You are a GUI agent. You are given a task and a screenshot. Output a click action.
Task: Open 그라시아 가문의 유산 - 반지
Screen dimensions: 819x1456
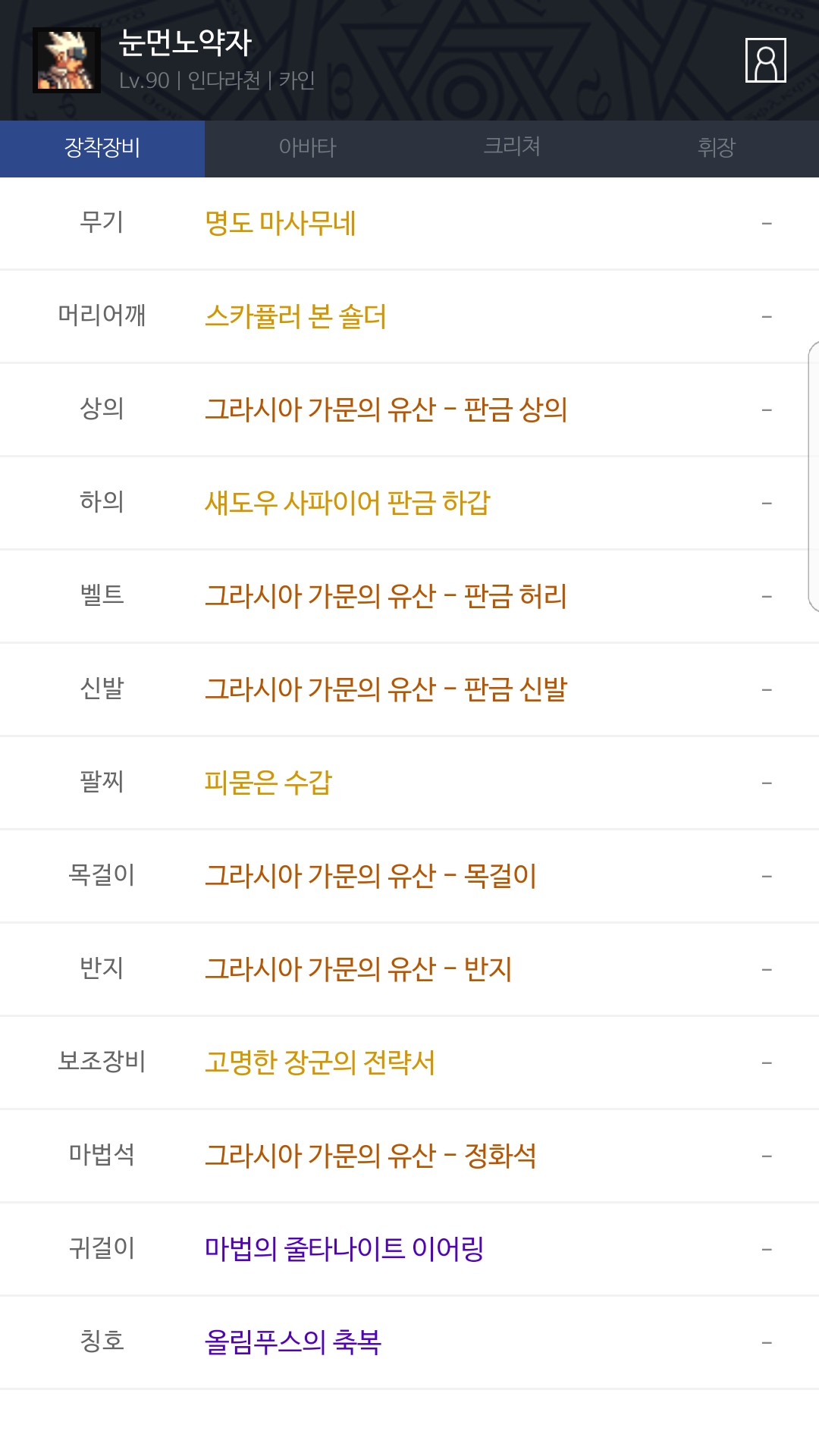[359, 969]
